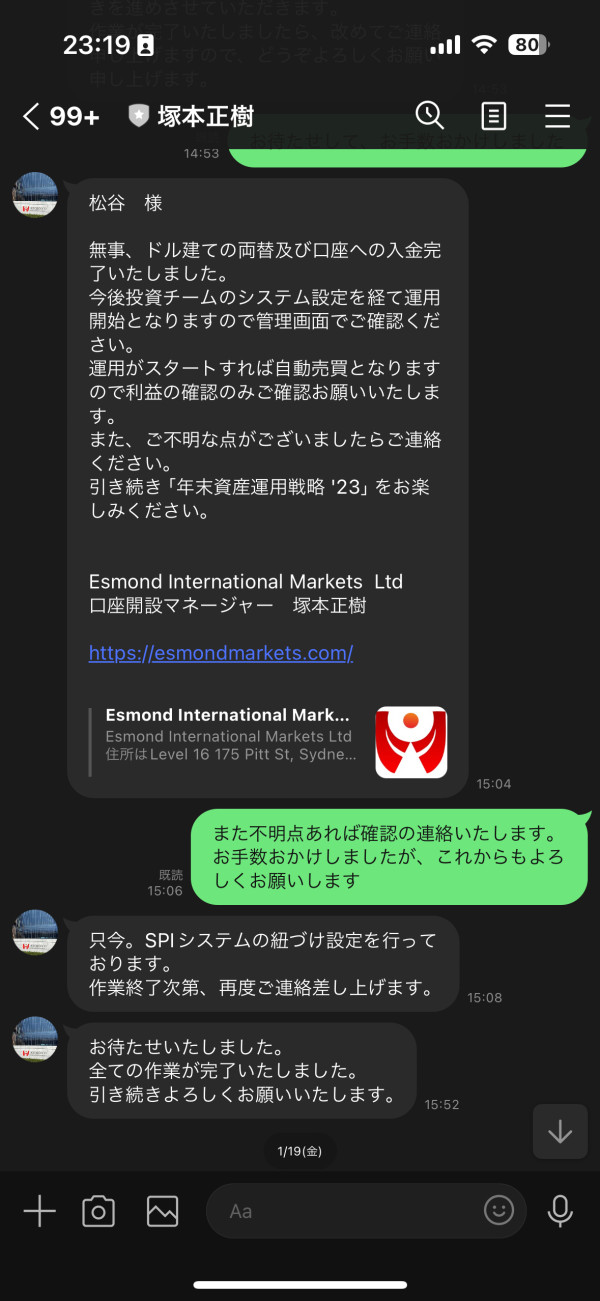600x1301 pixels.
Task: Open the notes icon in header
Action: (x=493, y=116)
